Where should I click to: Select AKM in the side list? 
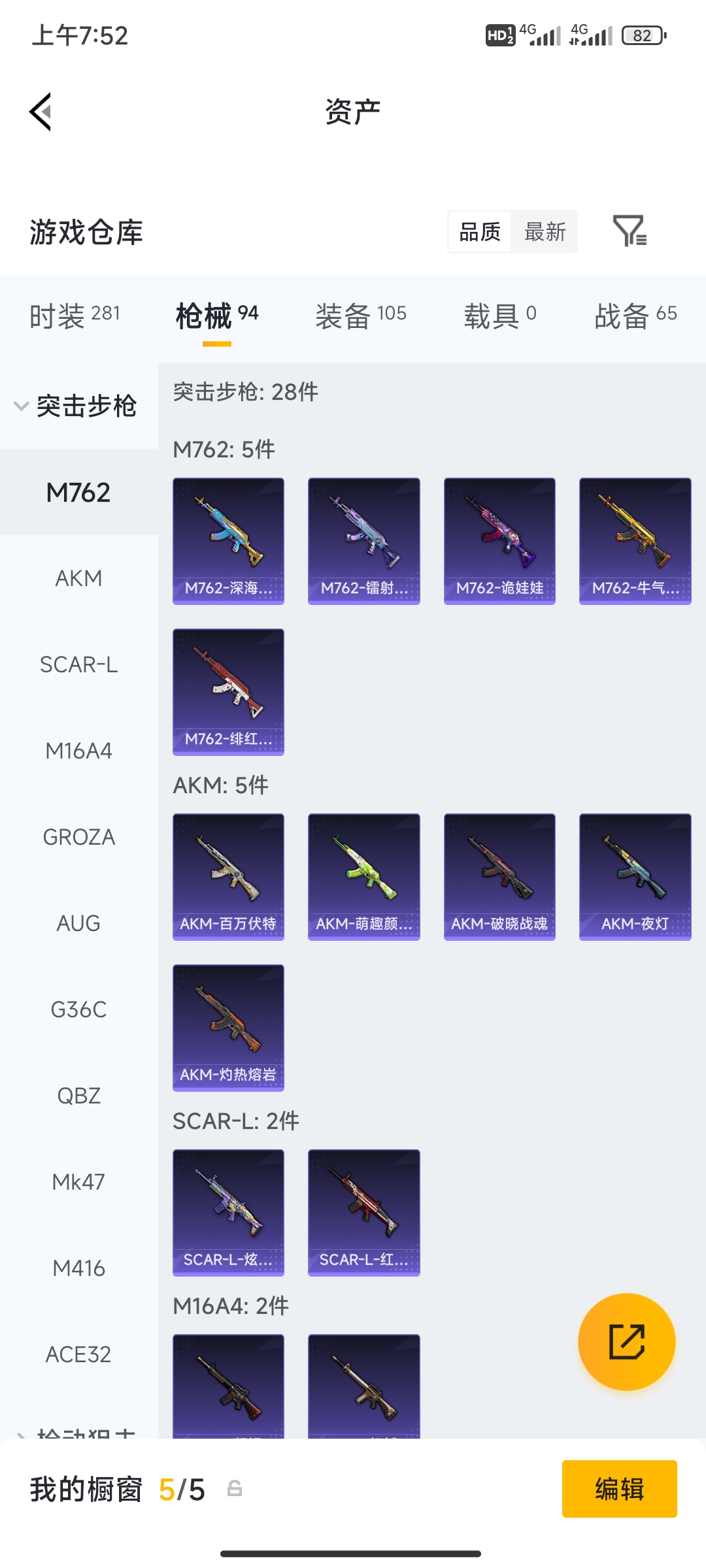pyautogui.click(x=79, y=578)
